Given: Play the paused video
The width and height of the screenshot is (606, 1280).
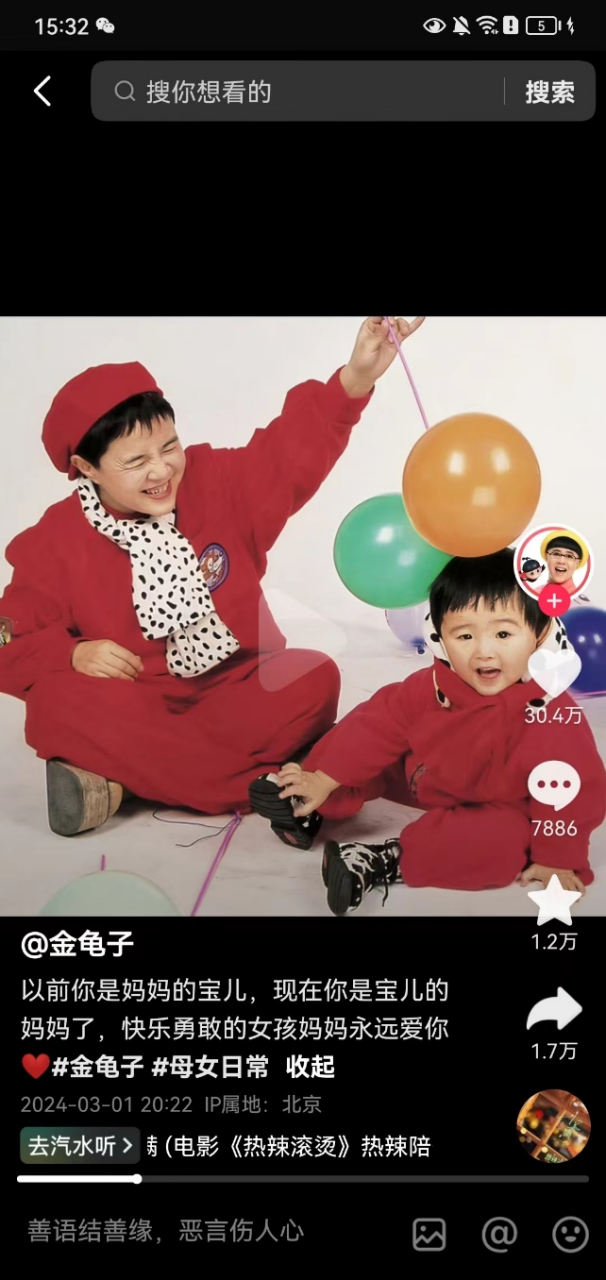Looking at the screenshot, I should tap(302, 640).
